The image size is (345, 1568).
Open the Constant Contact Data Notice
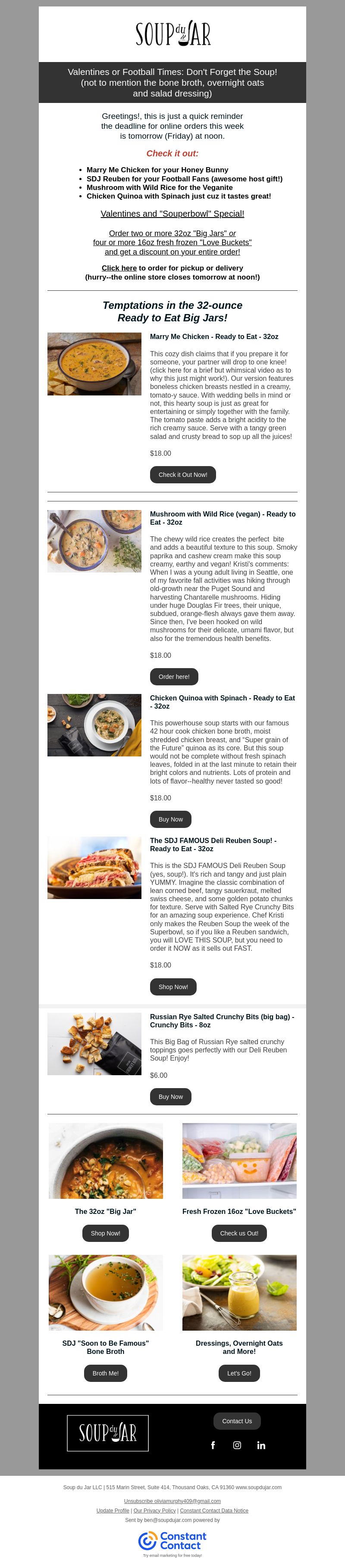pos(214,1510)
